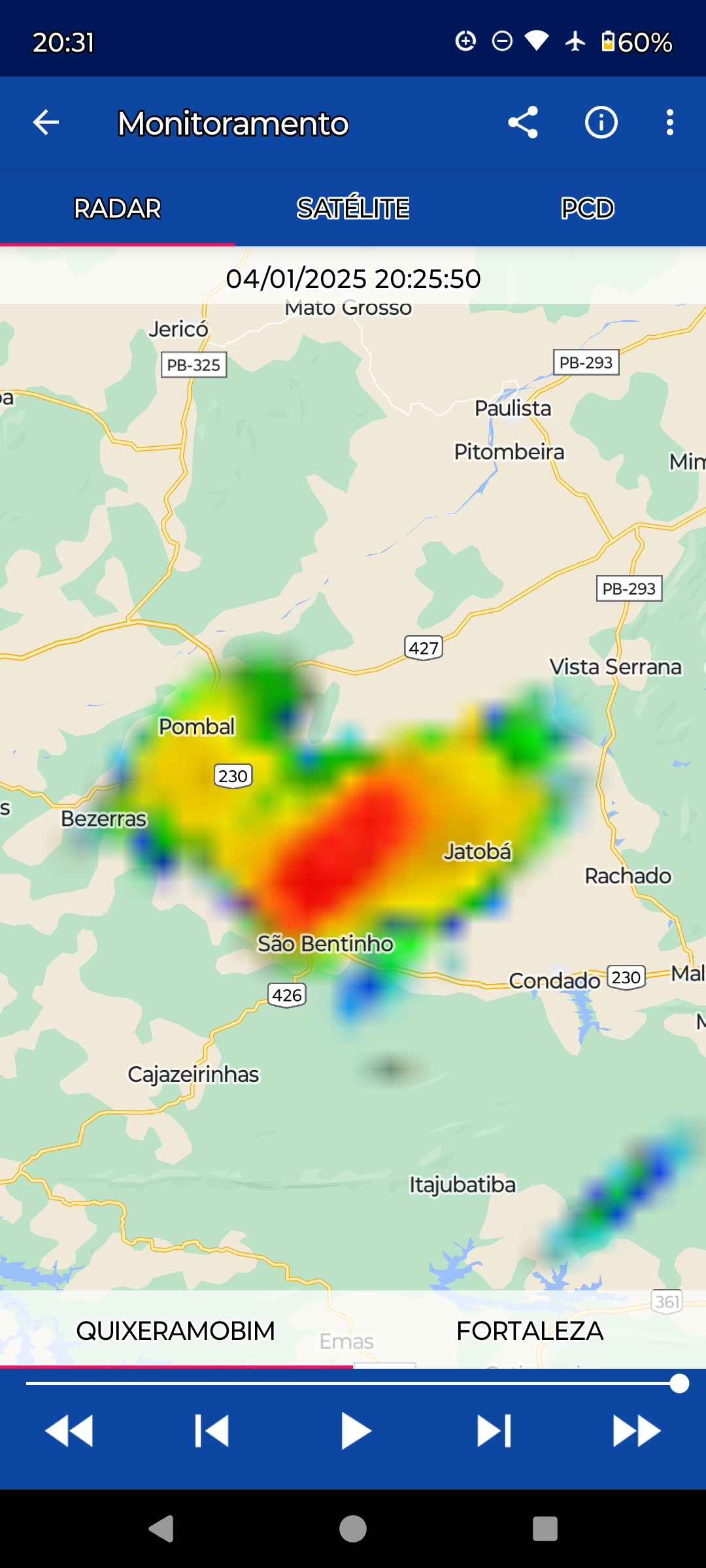Viewport: 706px width, 1568px height.
Task: Share the radar image
Action: [523, 122]
